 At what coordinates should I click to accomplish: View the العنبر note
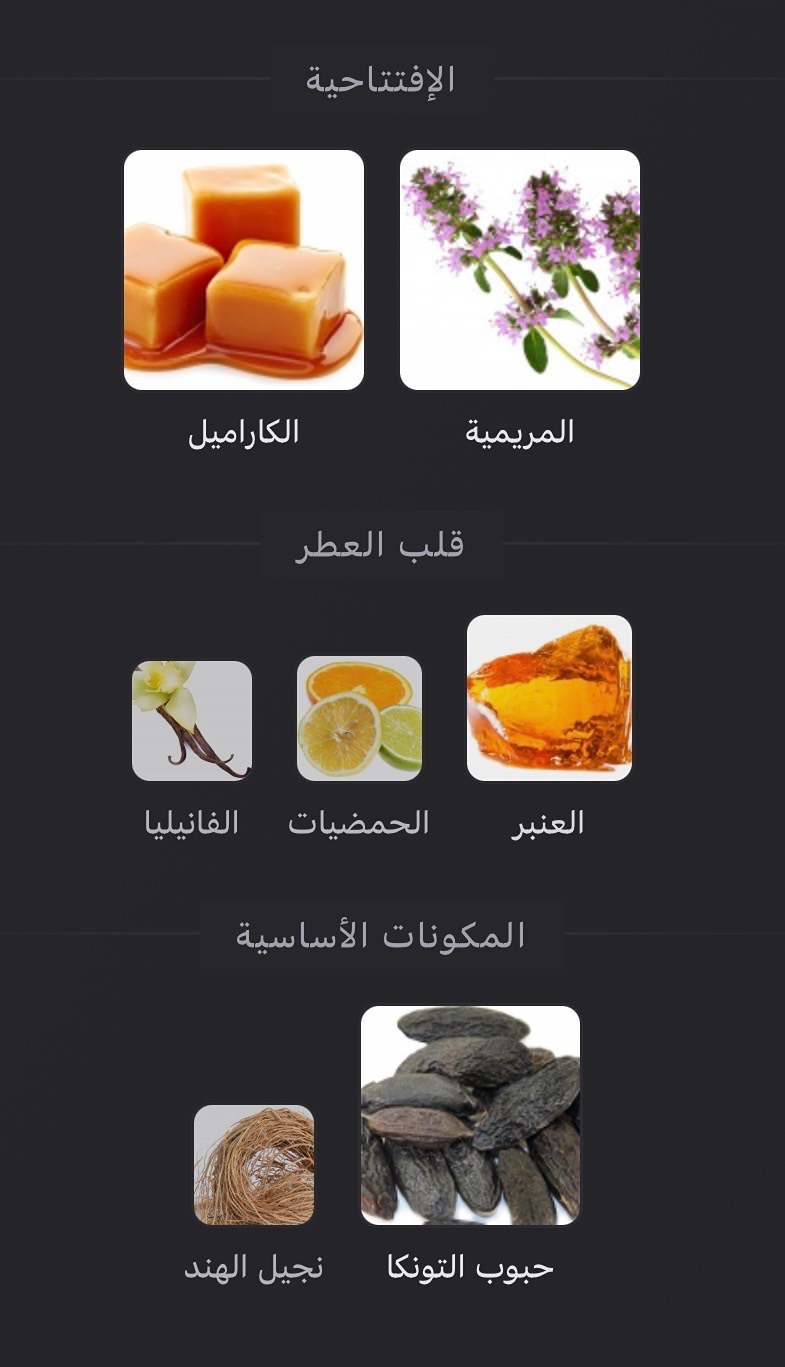point(549,698)
